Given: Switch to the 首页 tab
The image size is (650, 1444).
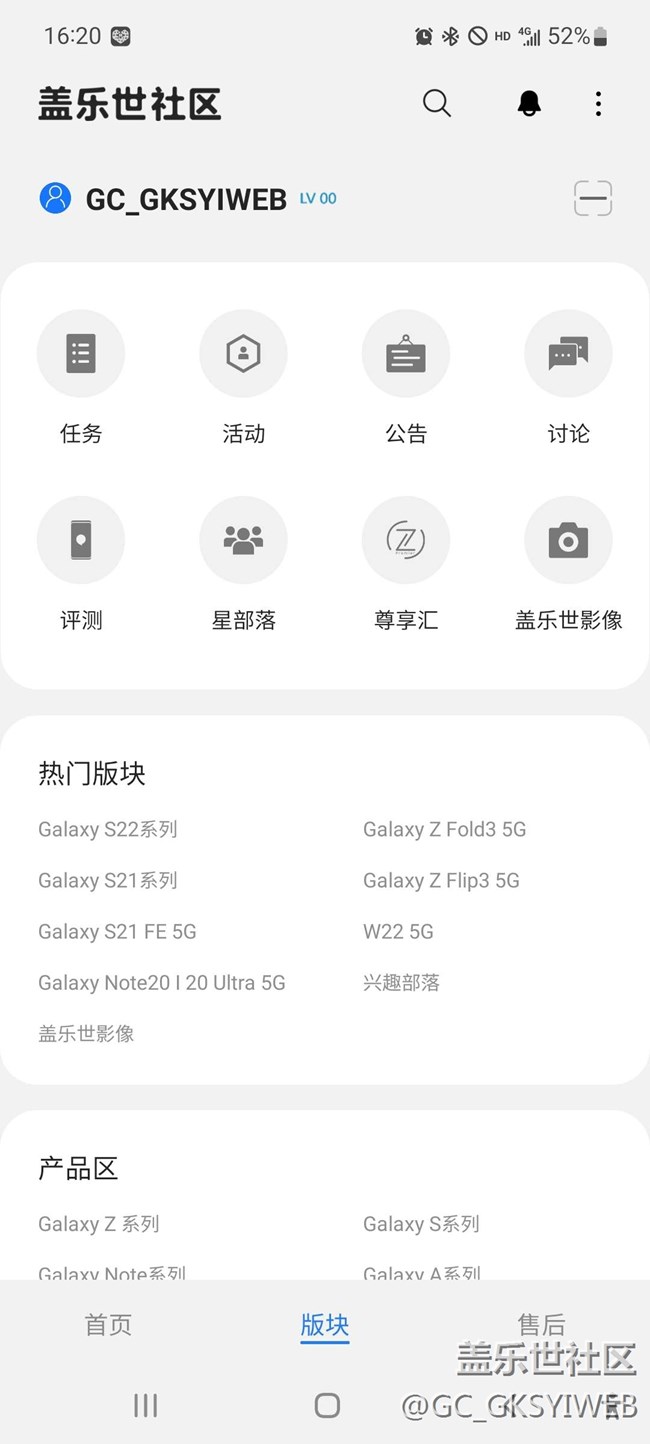Looking at the screenshot, I should click(108, 1325).
